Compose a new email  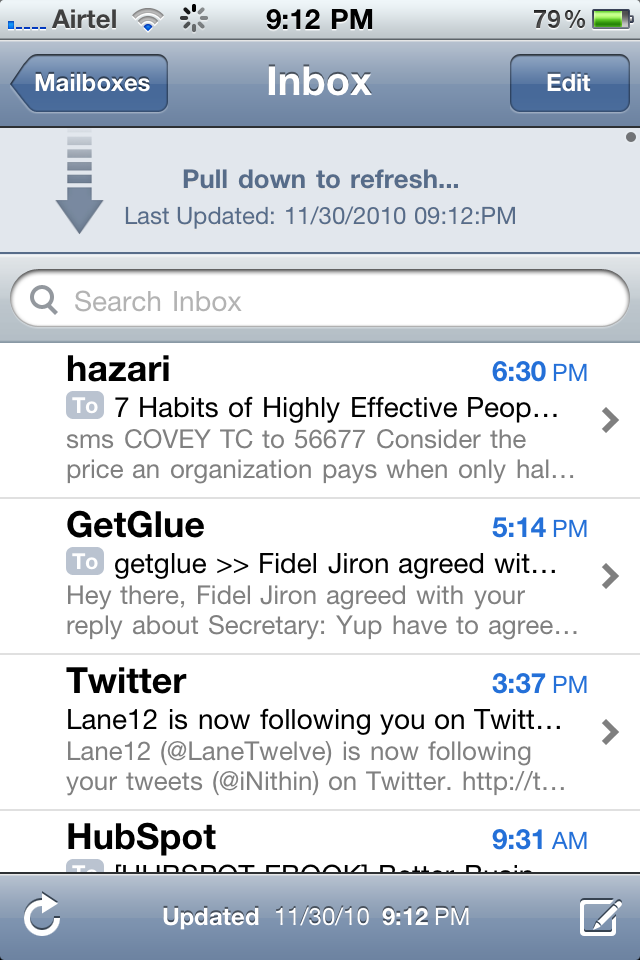pos(600,916)
